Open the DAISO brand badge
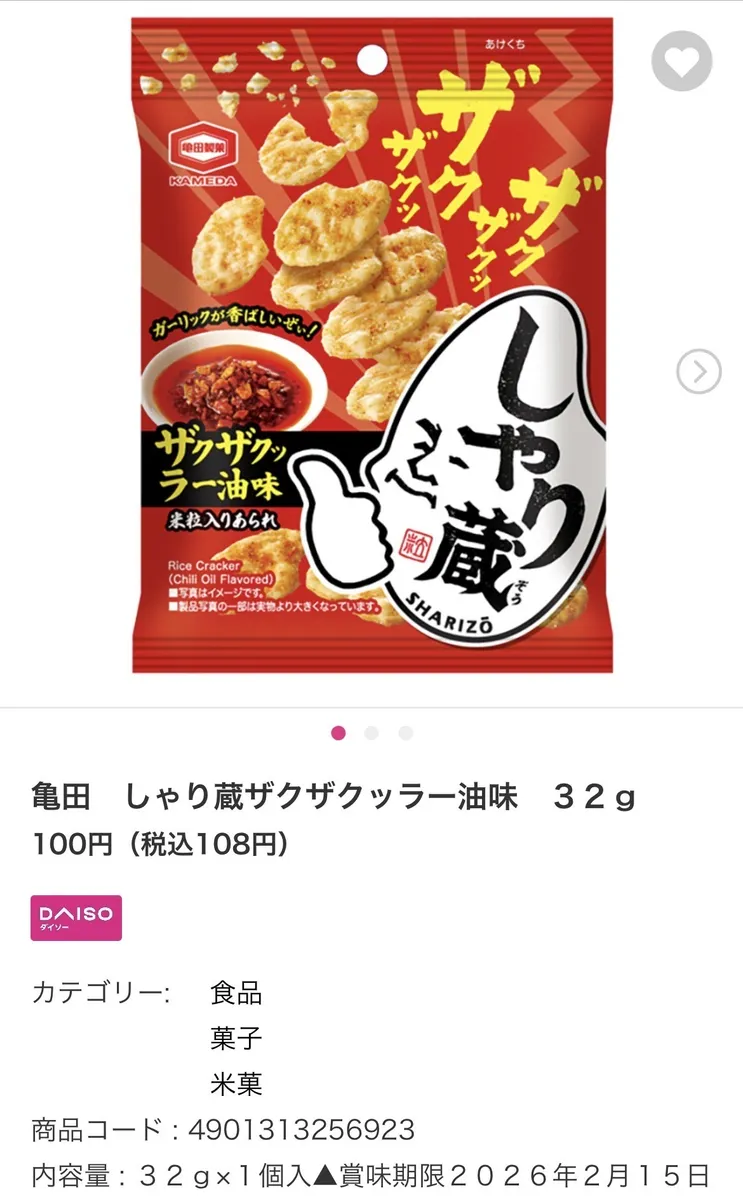 pyautogui.click(x=77, y=917)
